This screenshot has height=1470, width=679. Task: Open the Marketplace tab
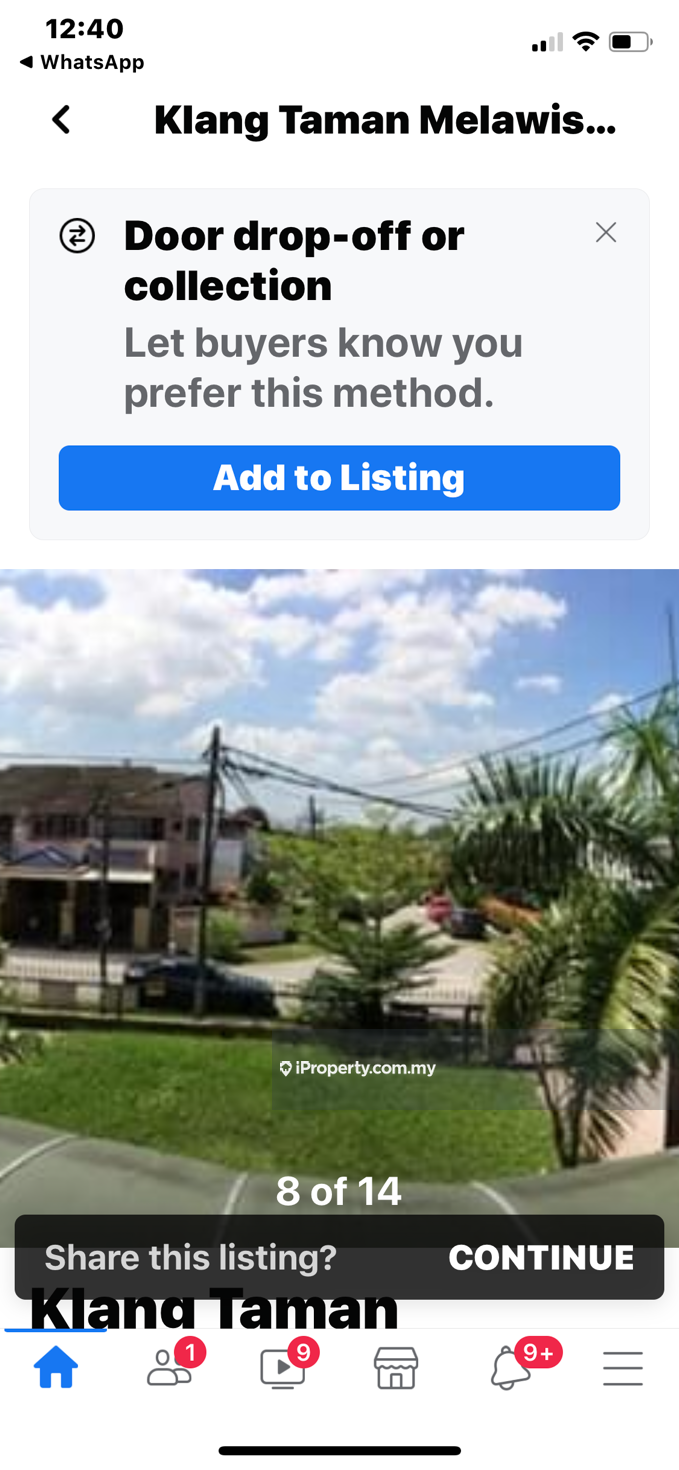(396, 1368)
